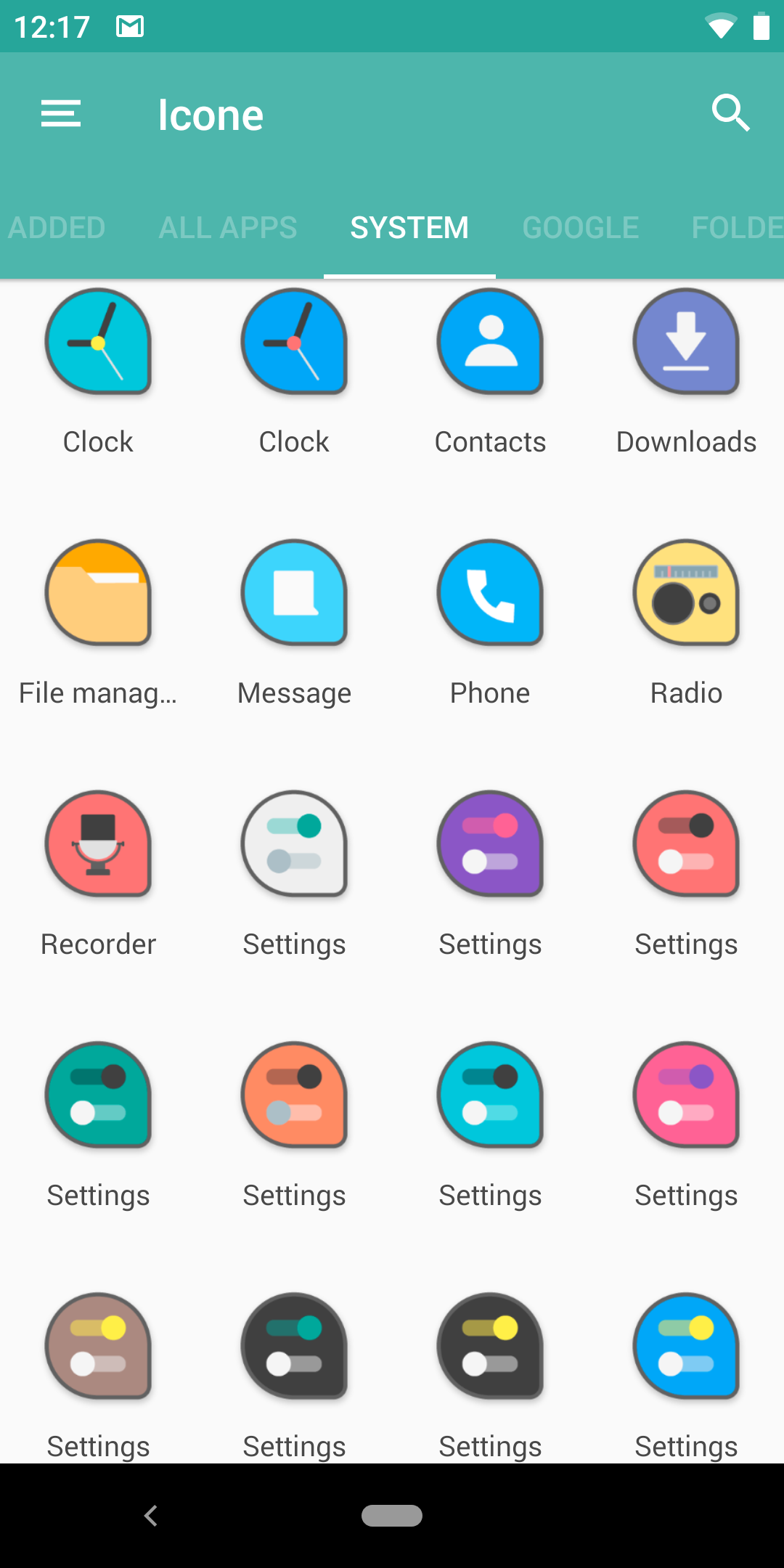Go back using system navigation arrow

pos(151,1516)
